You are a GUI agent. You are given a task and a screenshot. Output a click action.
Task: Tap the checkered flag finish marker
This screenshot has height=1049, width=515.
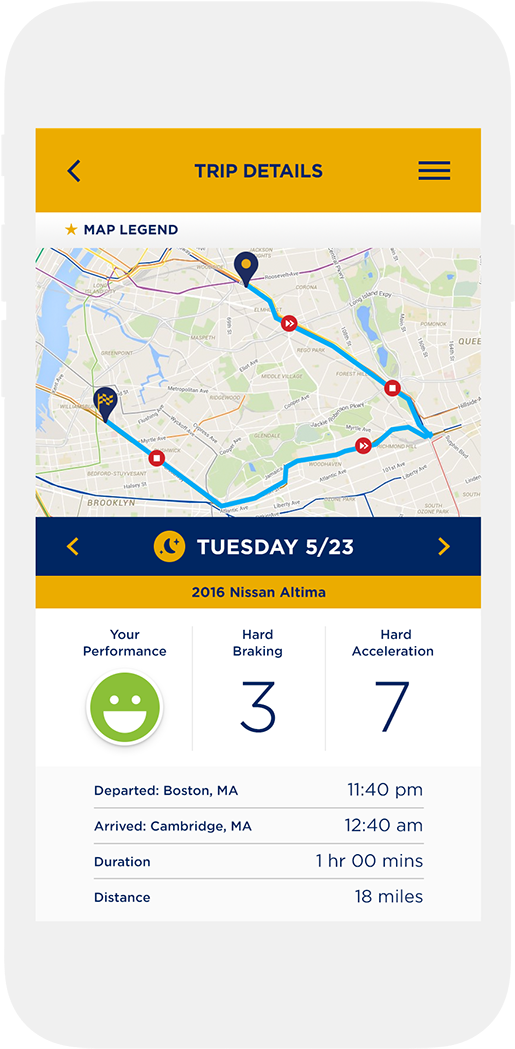coord(106,404)
